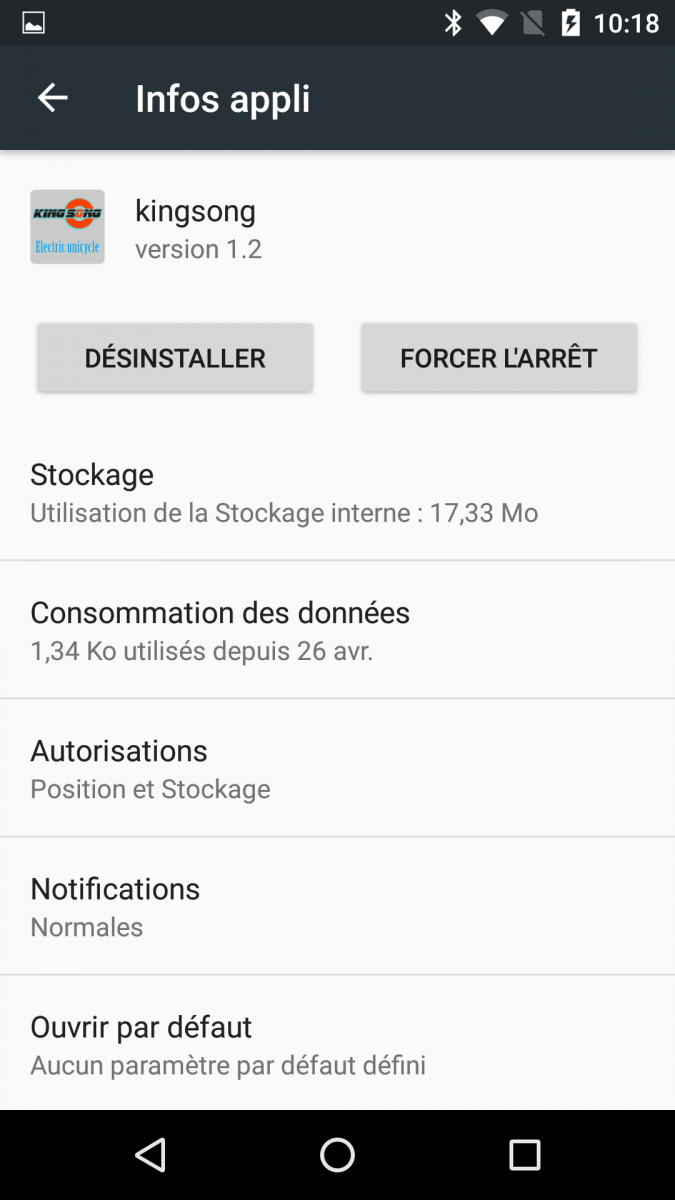675x1200 pixels.
Task: Tap the system home button
Action: pyautogui.click(x=337, y=1155)
